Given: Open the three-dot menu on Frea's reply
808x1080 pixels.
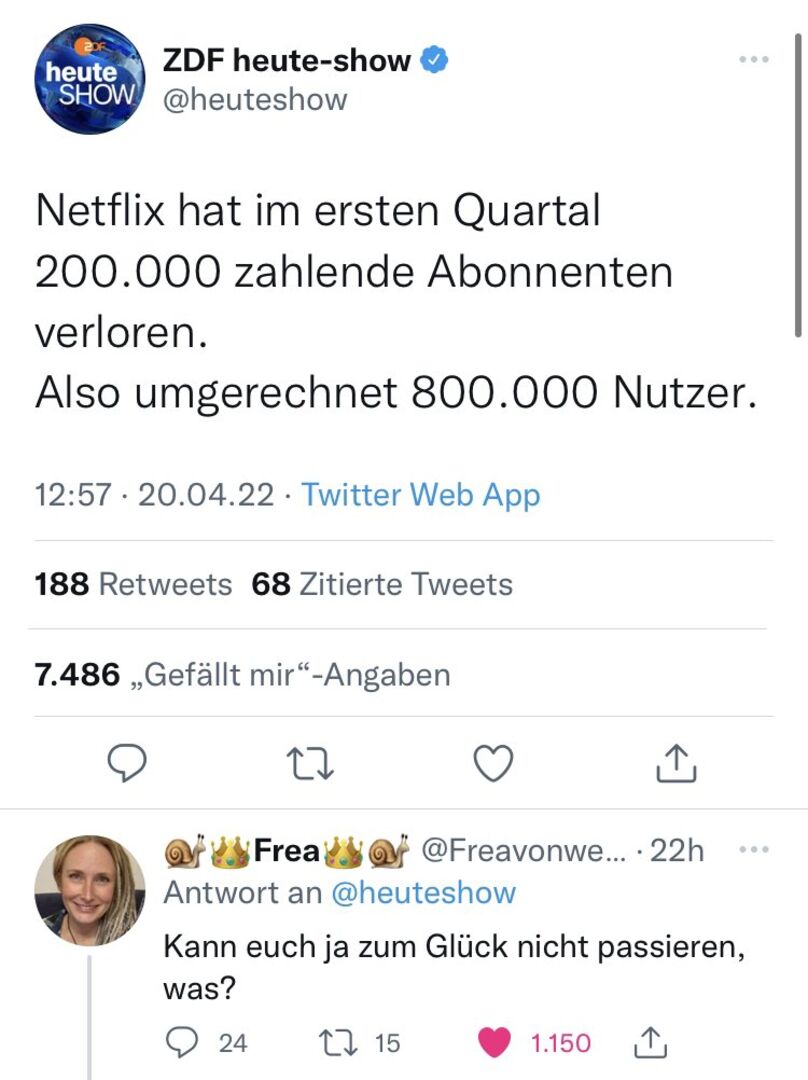Looking at the screenshot, I should click(x=752, y=850).
